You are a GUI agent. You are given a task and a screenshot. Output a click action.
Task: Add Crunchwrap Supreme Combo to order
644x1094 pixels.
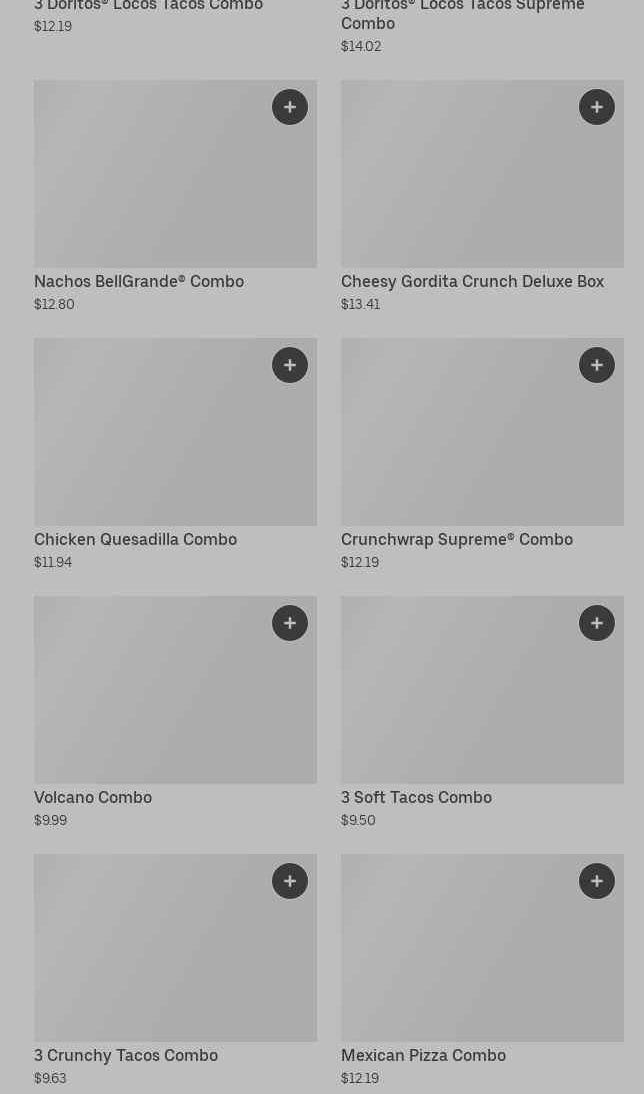click(x=597, y=365)
